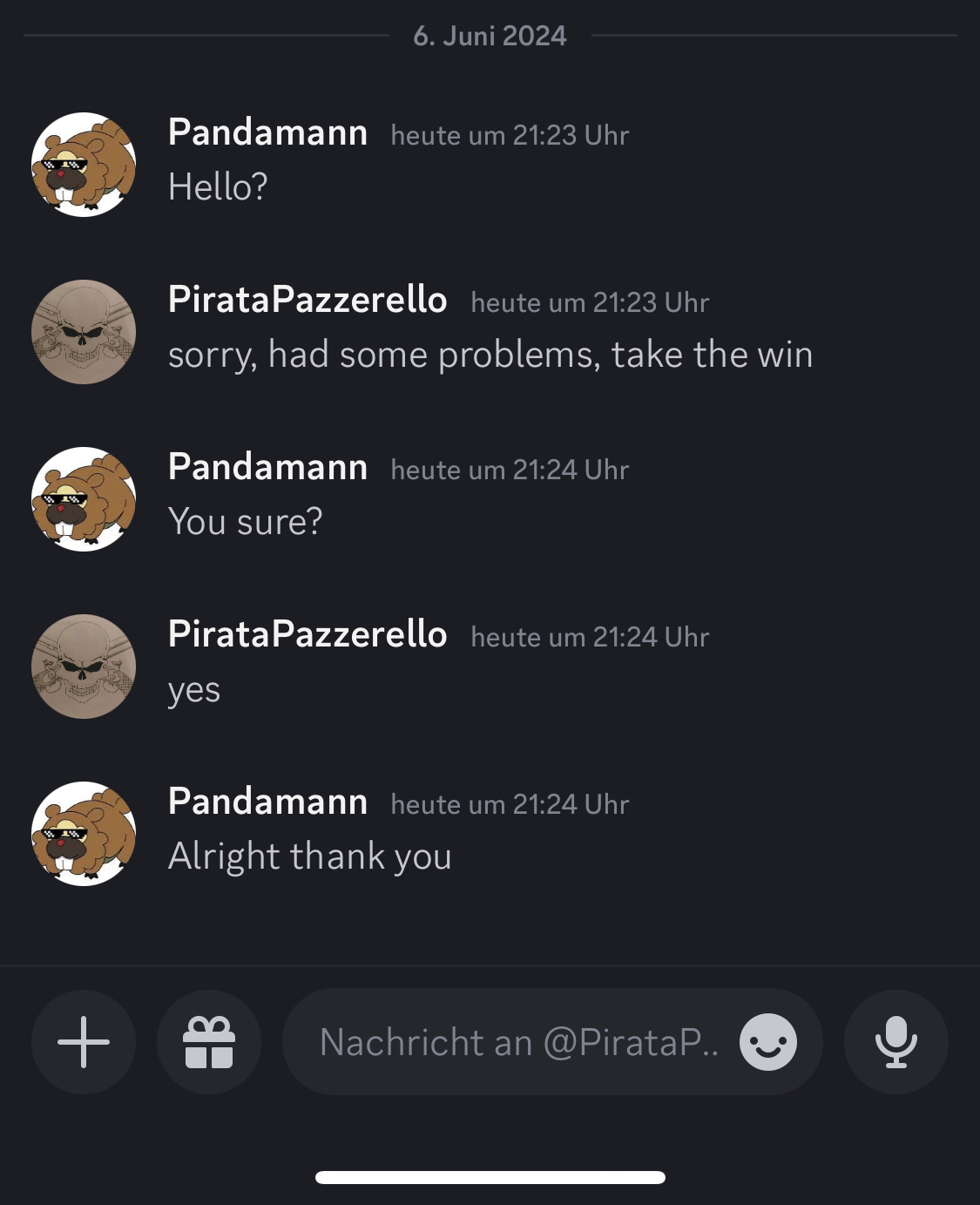Open the emoji picker
The width and height of the screenshot is (980, 1205).
pyautogui.click(x=767, y=1041)
